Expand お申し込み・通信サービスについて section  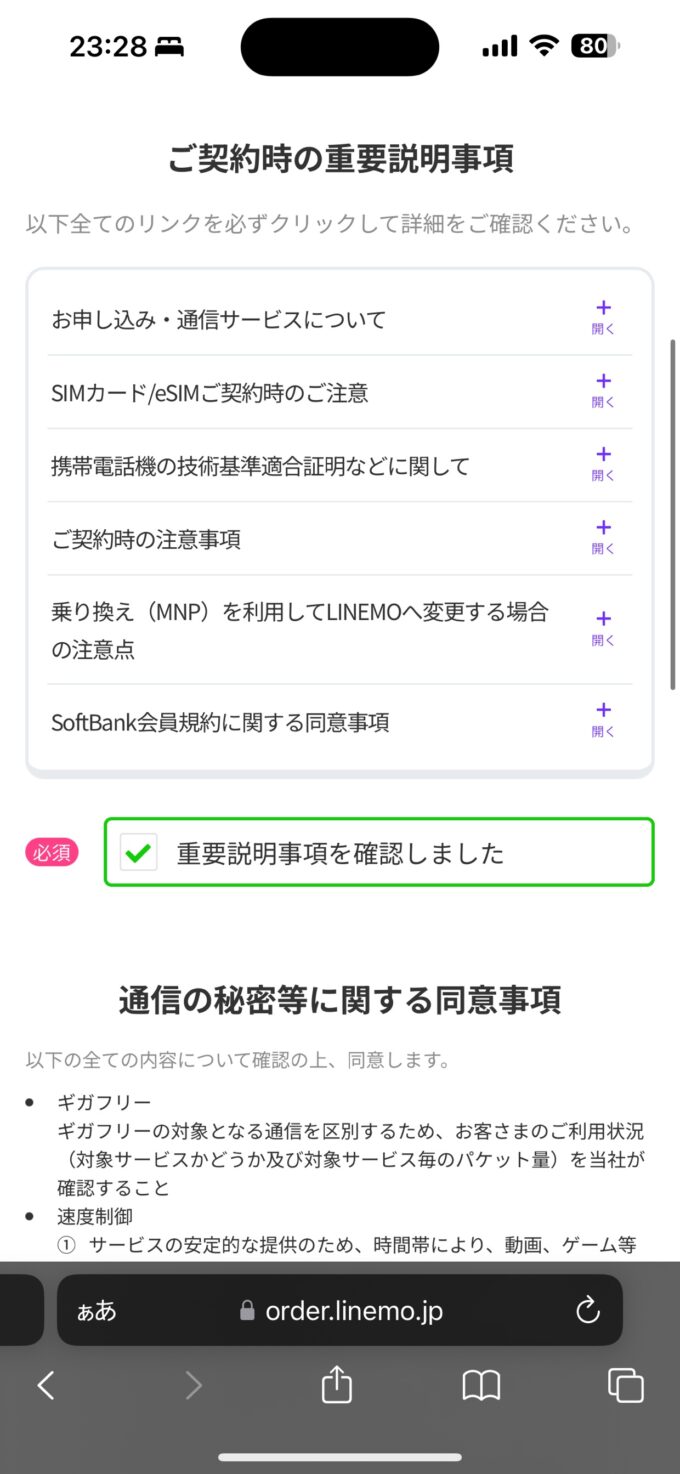tap(340, 319)
